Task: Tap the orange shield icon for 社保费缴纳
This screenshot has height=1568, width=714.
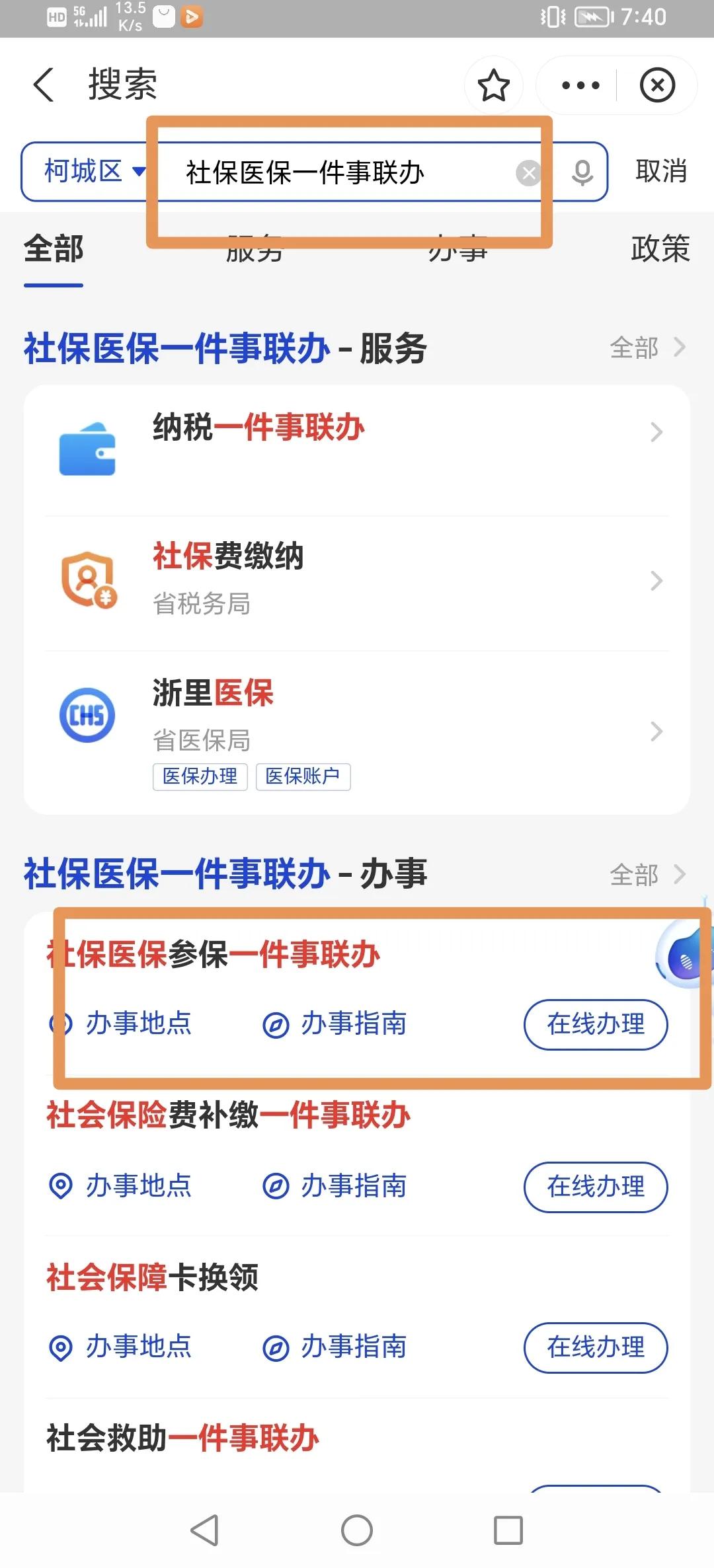Action: coord(88,580)
